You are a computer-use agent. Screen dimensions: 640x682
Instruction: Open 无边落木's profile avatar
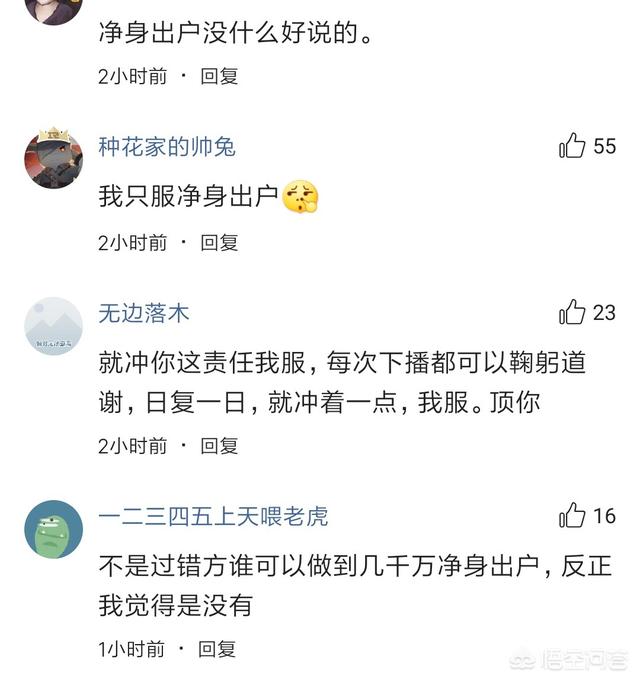coord(53,325)
